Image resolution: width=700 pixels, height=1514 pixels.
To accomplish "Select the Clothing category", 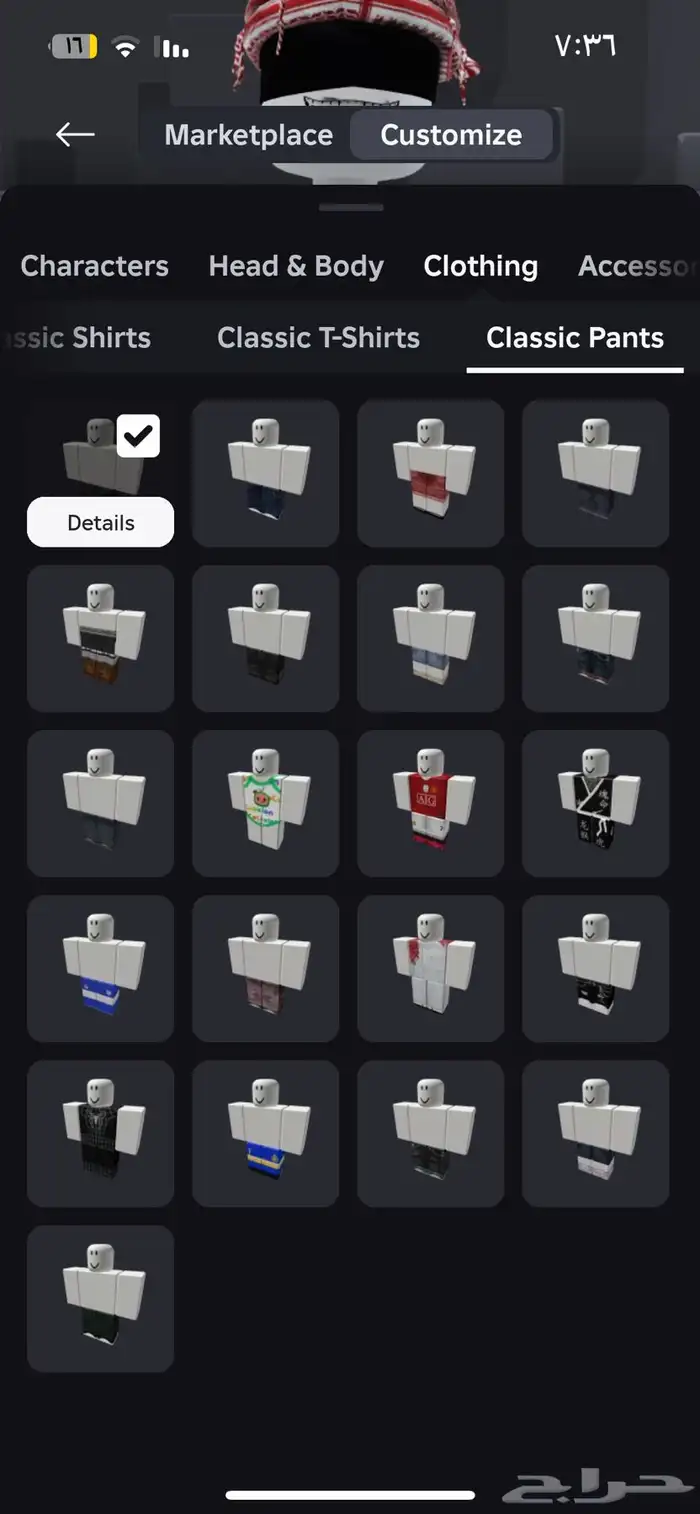I will (480, 266).
